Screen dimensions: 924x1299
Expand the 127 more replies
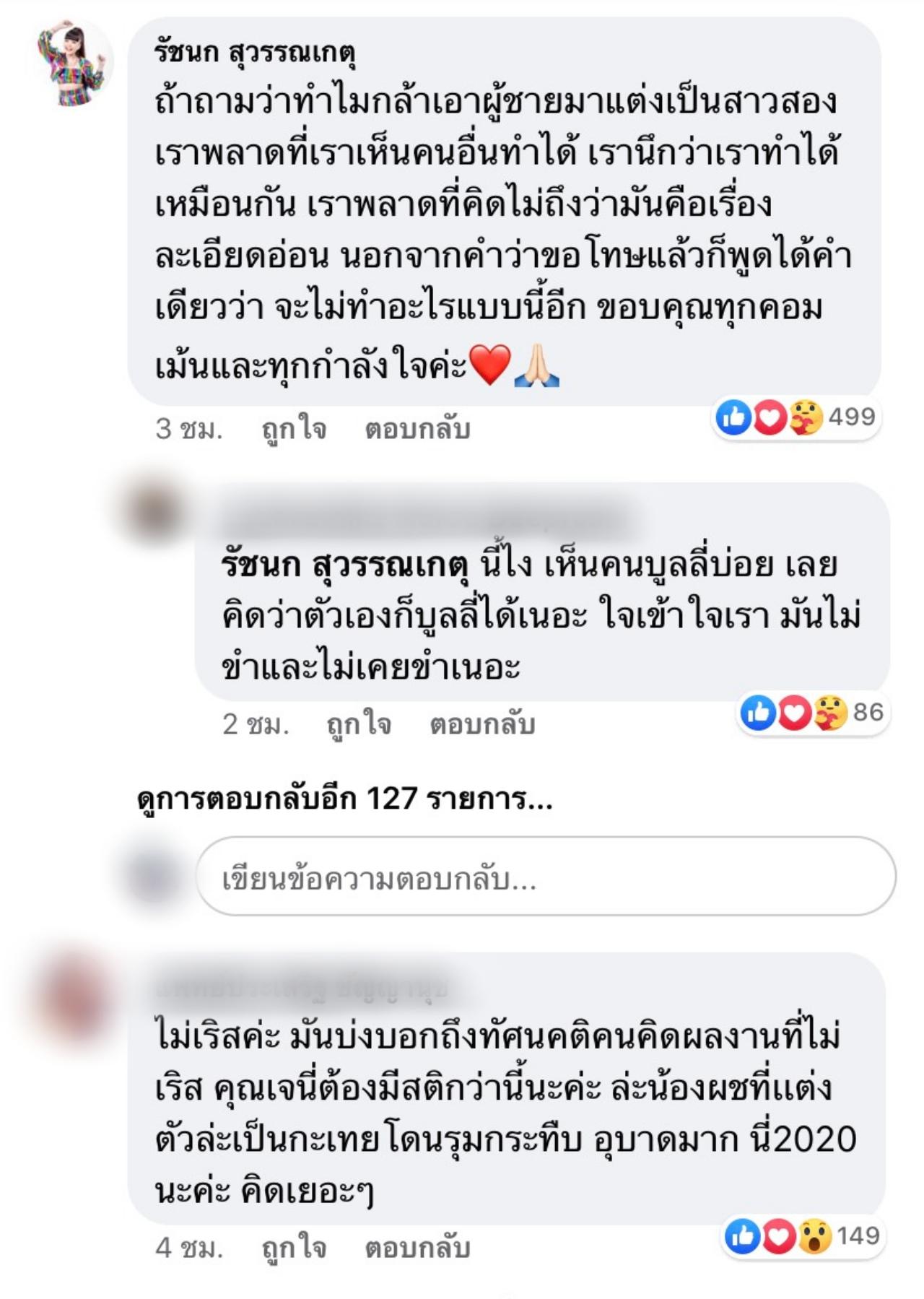(344, 799)
